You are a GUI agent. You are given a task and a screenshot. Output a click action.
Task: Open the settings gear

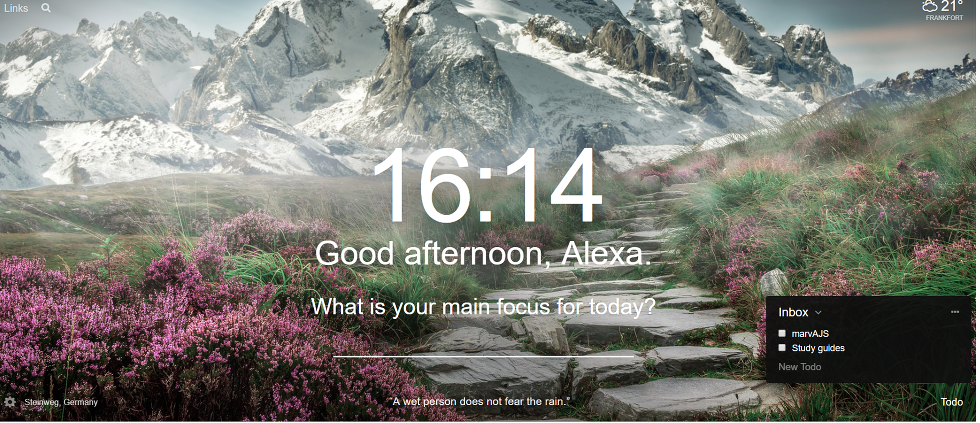[10, 402]
